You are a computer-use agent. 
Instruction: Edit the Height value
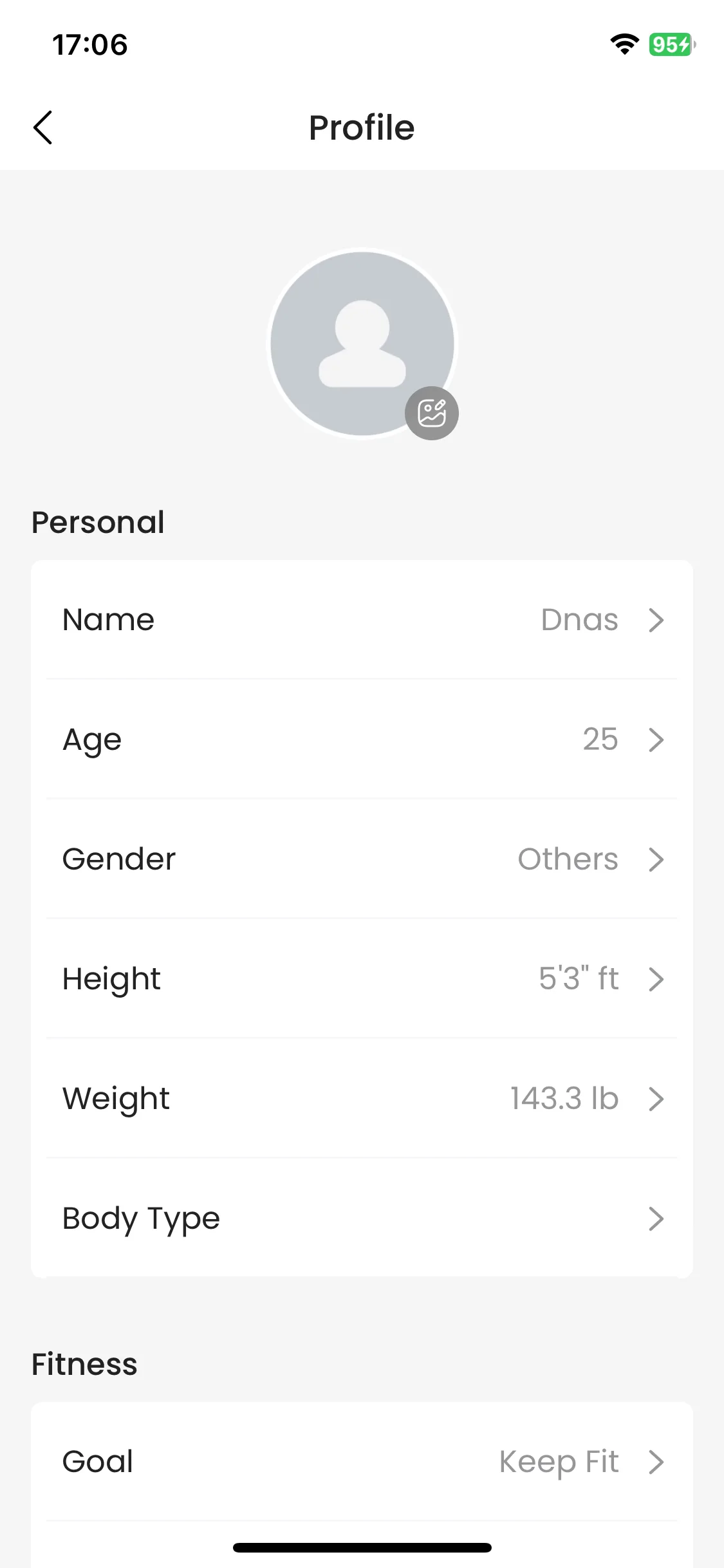point(362,979)
